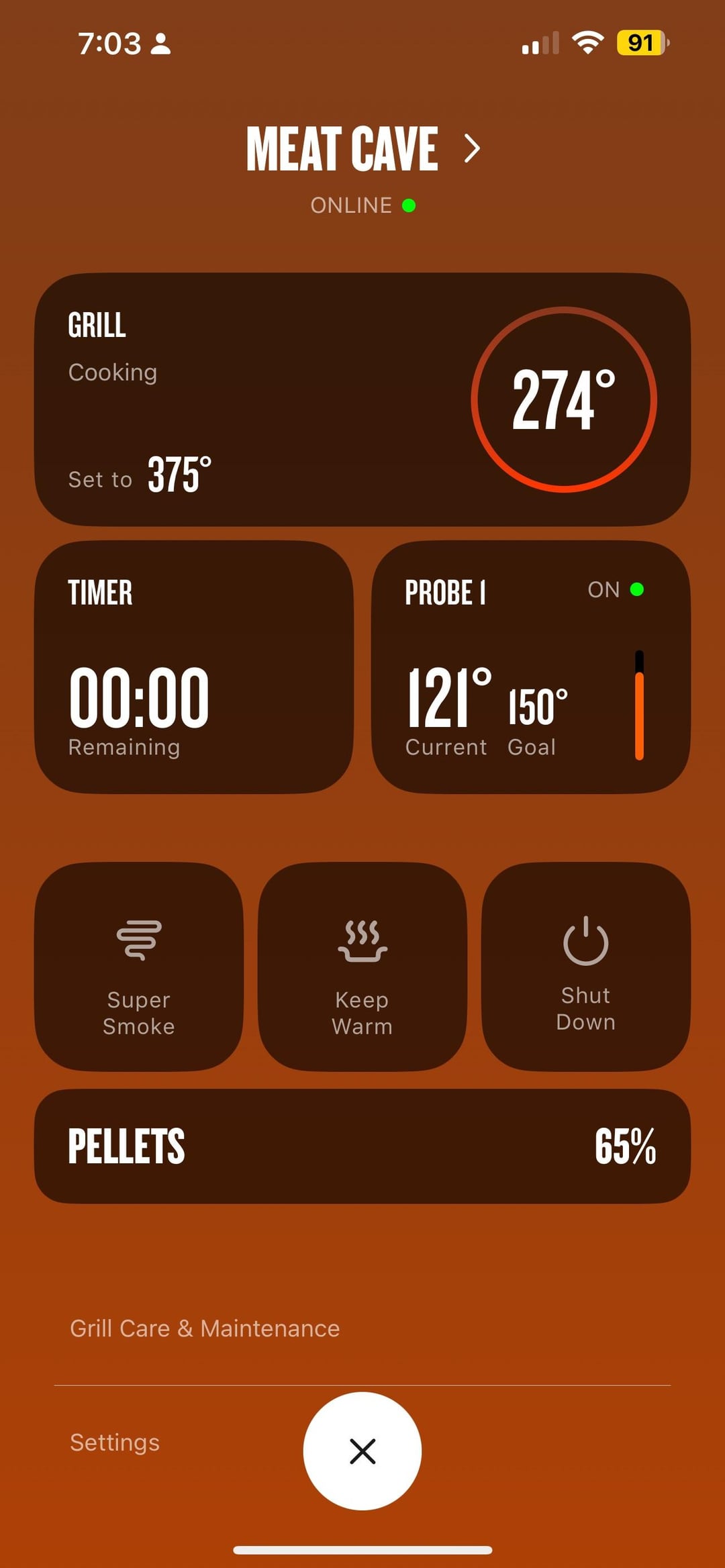The image size is (725, 1568).
Task: Open the MEAT CAVE grill selector
Action: tap(362, 149)
